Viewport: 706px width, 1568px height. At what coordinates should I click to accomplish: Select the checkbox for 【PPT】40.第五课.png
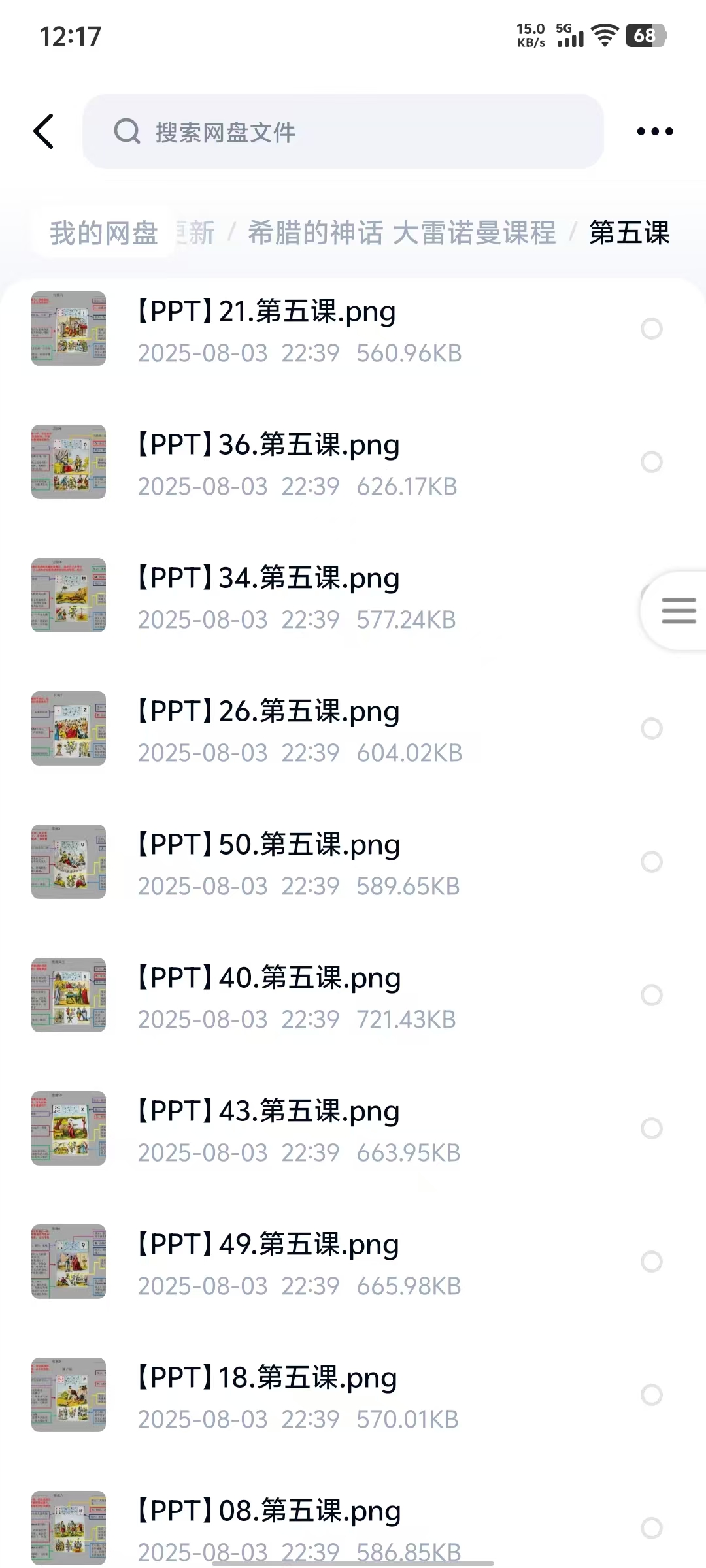click(651, 995)
